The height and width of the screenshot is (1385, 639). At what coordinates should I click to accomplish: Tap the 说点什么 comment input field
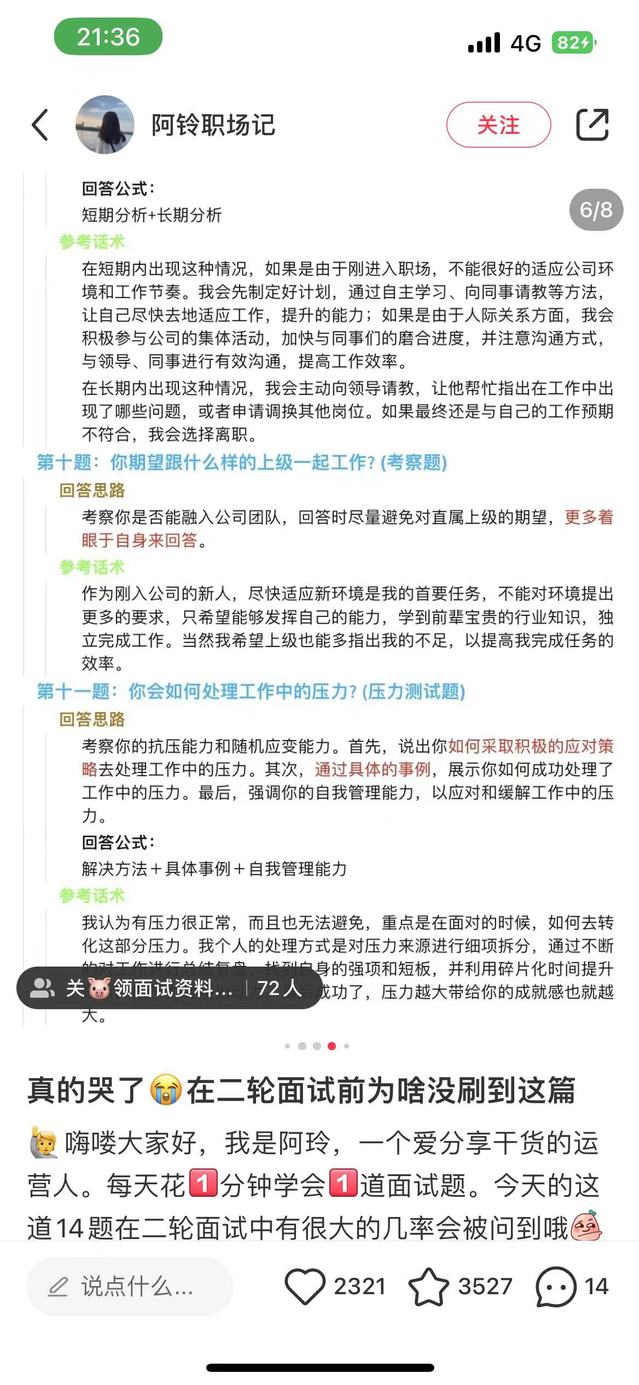tap(130, 1286)
